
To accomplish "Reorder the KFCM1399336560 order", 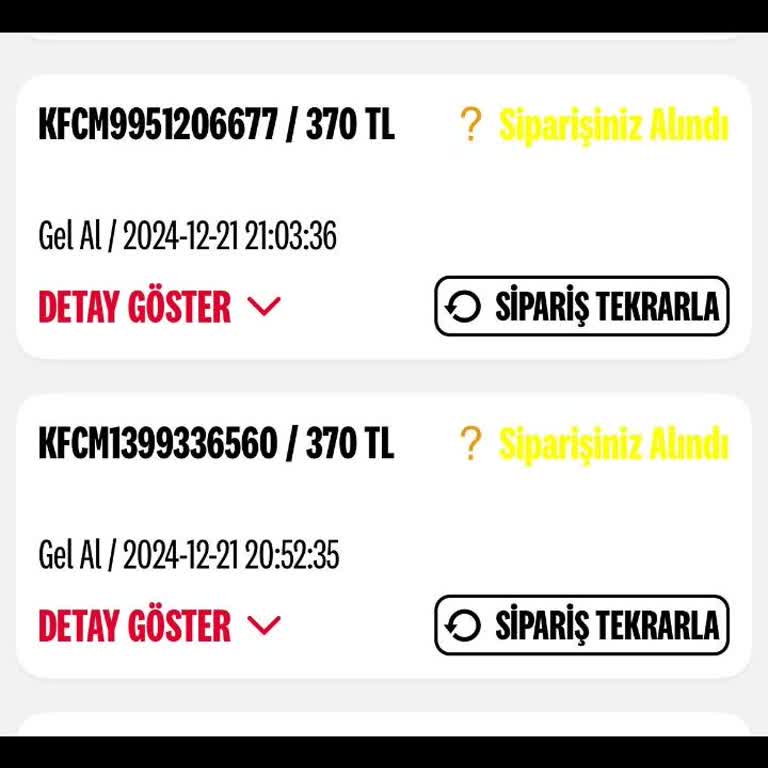I will [582, 626].
